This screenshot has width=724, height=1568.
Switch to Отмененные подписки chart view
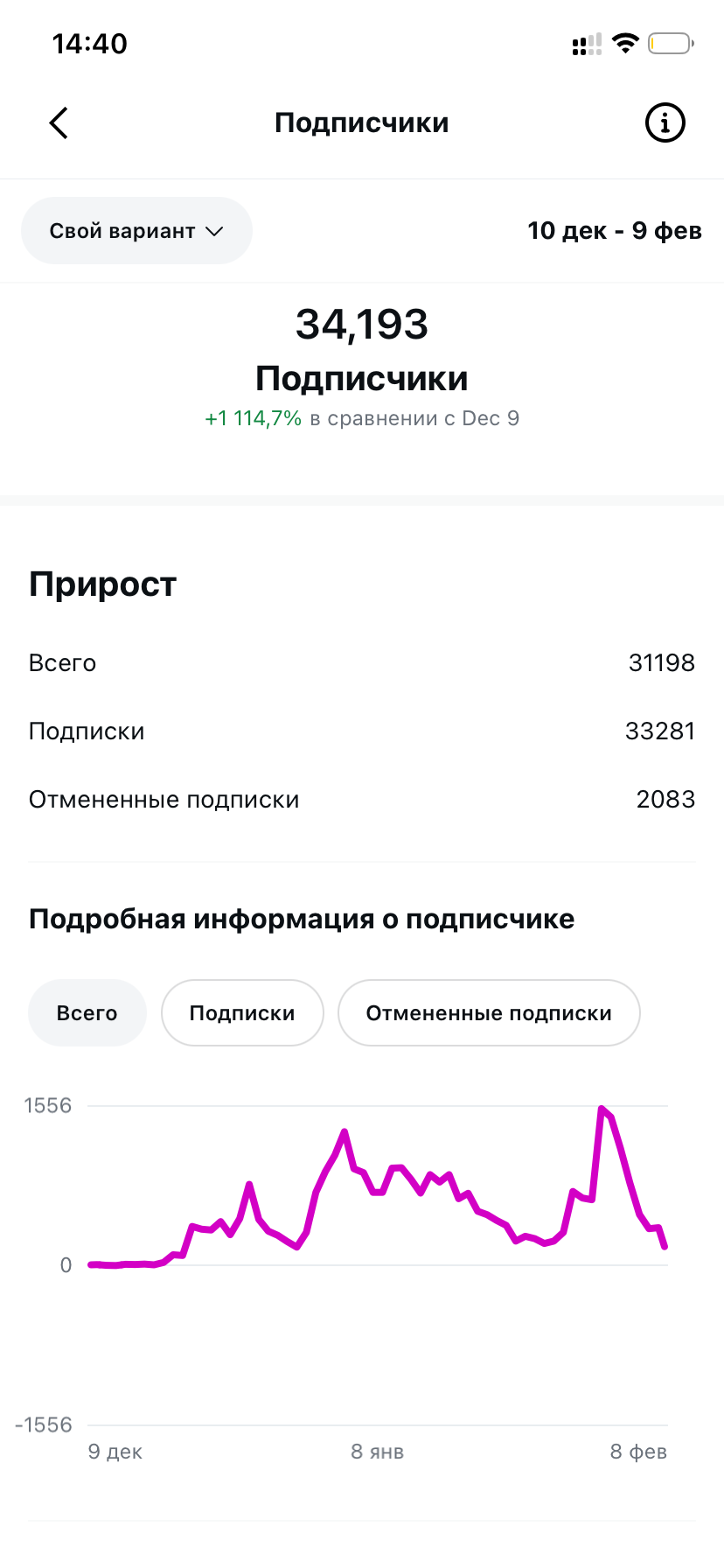(489, 1012)
